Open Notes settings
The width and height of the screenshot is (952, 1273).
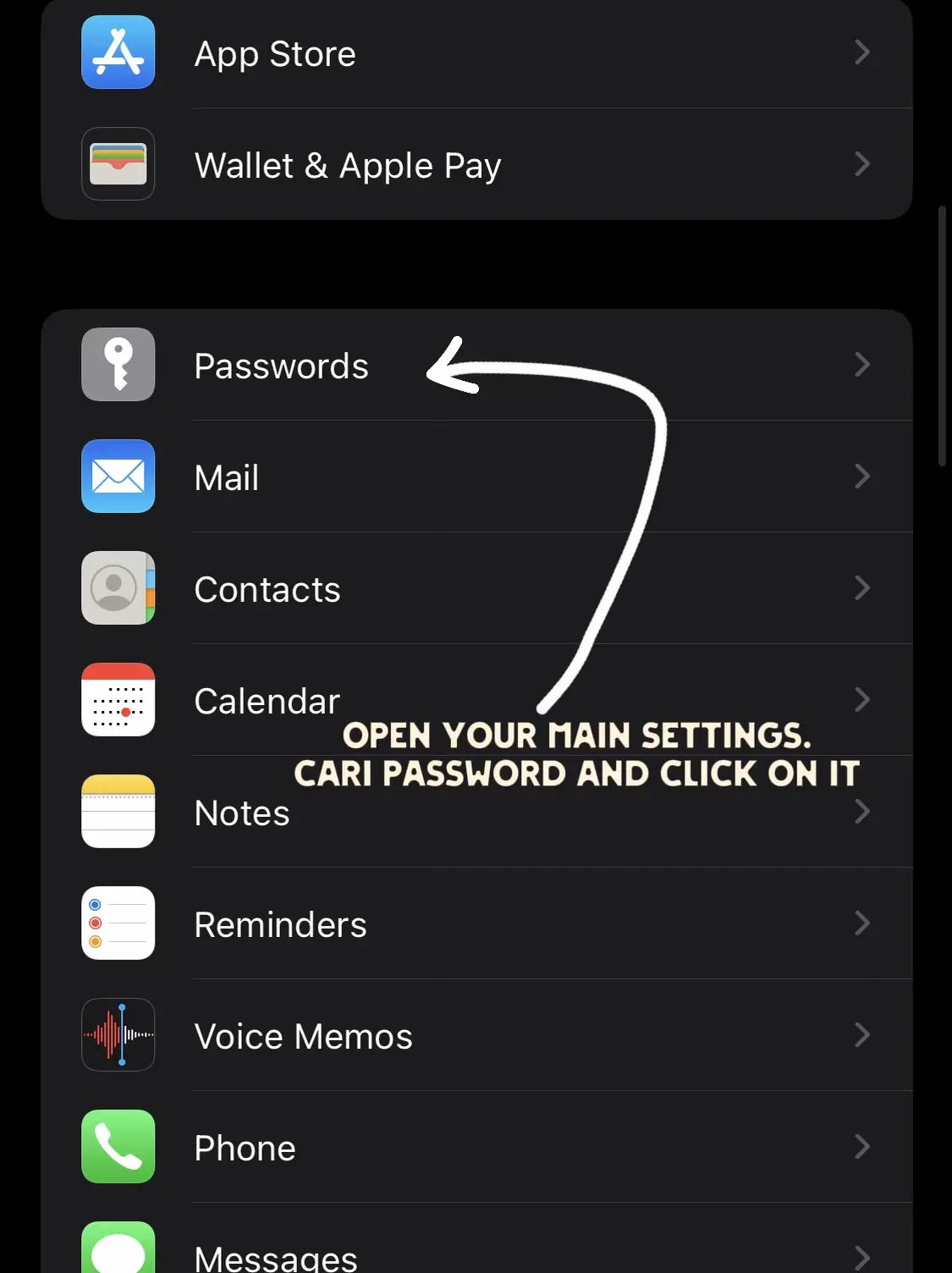coord(242,813)
